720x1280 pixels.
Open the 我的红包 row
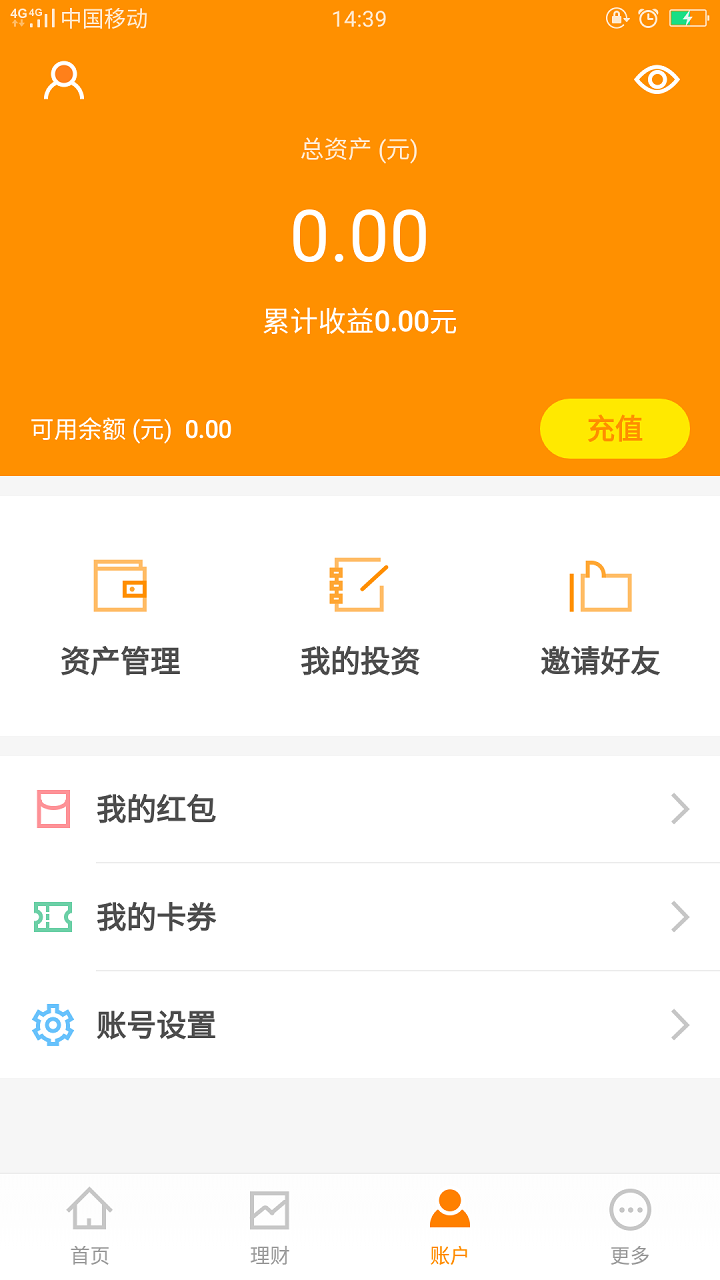[360, 809]
